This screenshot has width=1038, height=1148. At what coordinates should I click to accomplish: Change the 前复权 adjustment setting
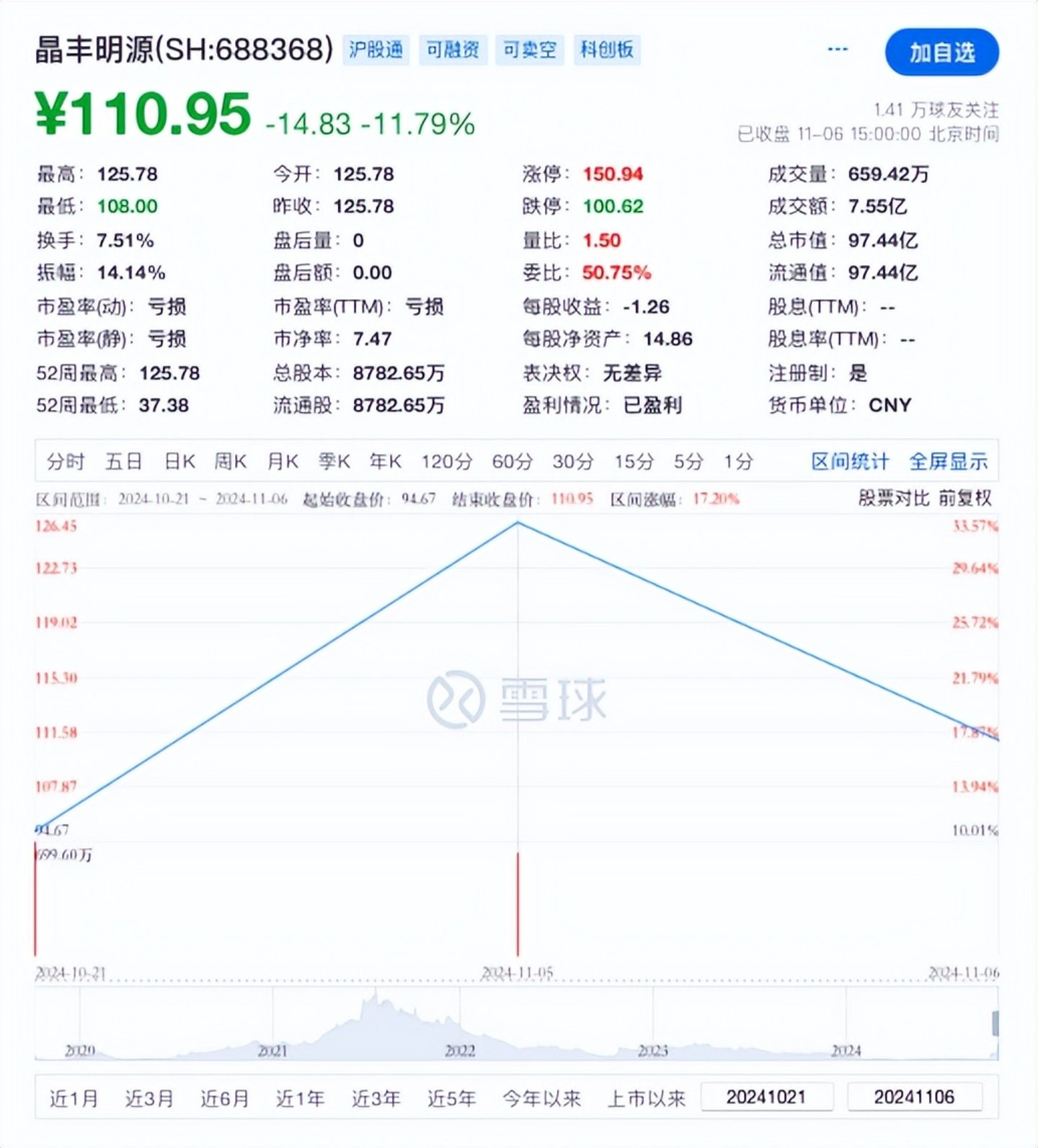(965, 498)
